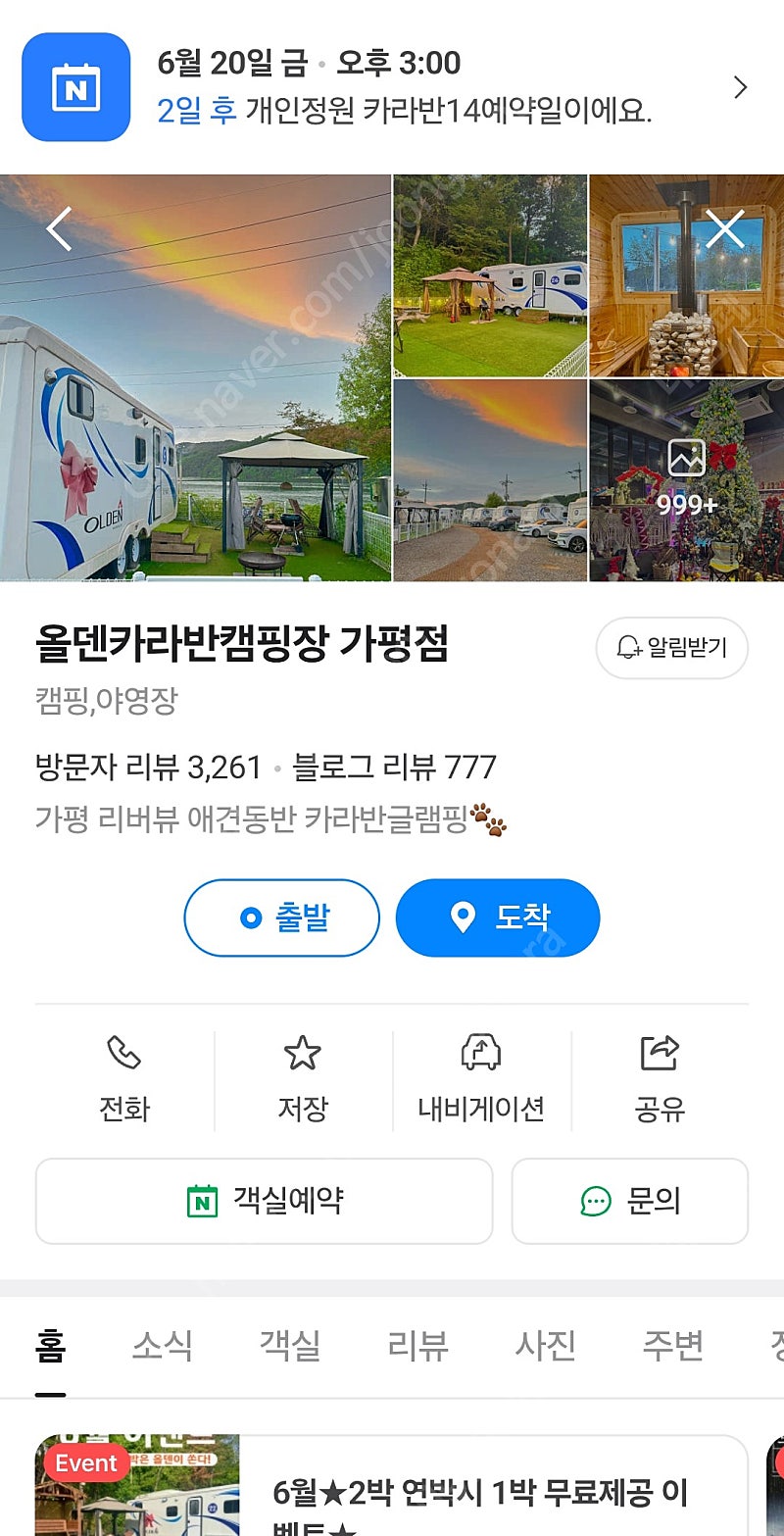
Task: Save the place with 저장 star
Action: tap(303, 1080)
